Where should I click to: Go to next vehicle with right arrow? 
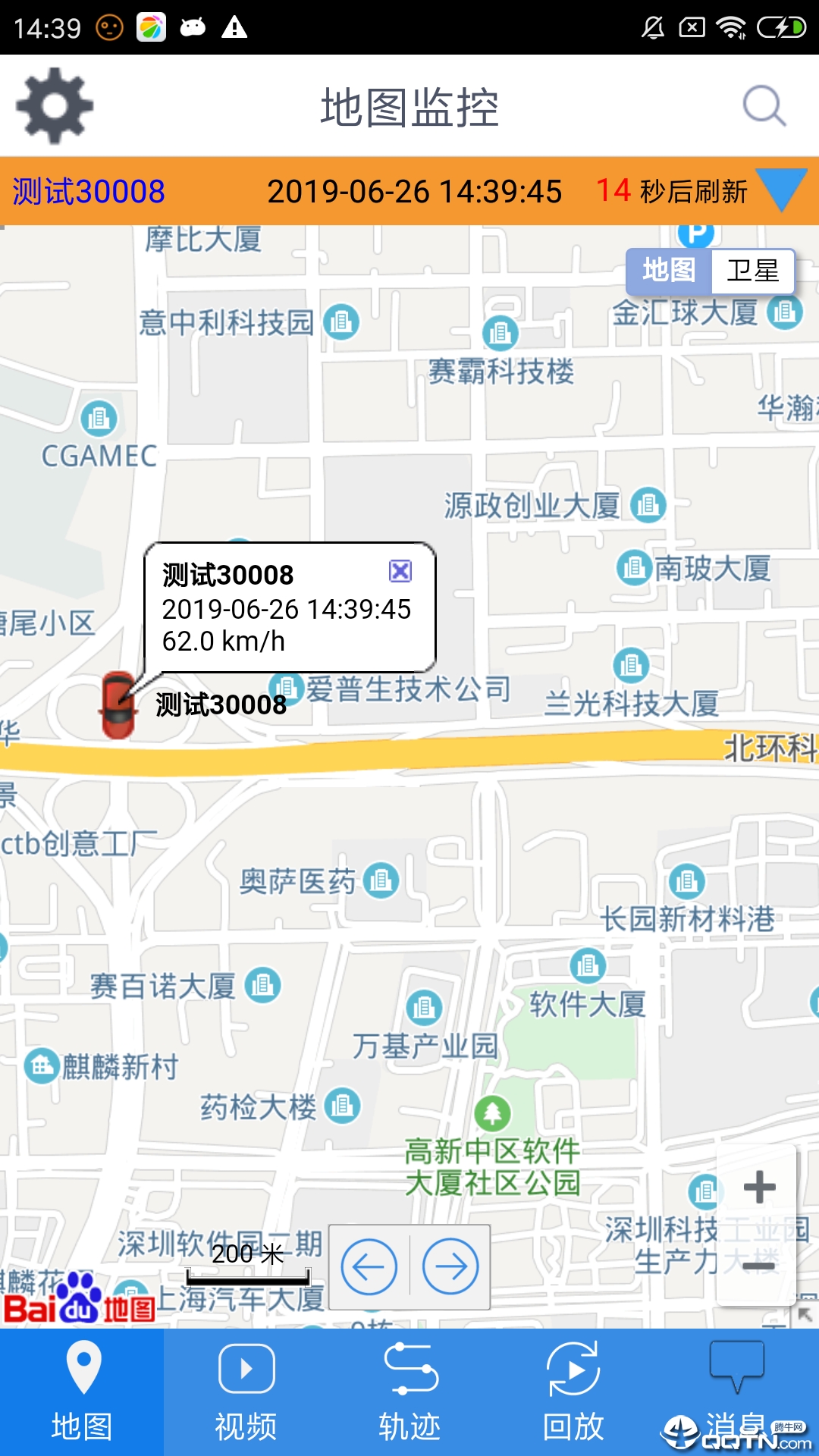(450, 1266)
